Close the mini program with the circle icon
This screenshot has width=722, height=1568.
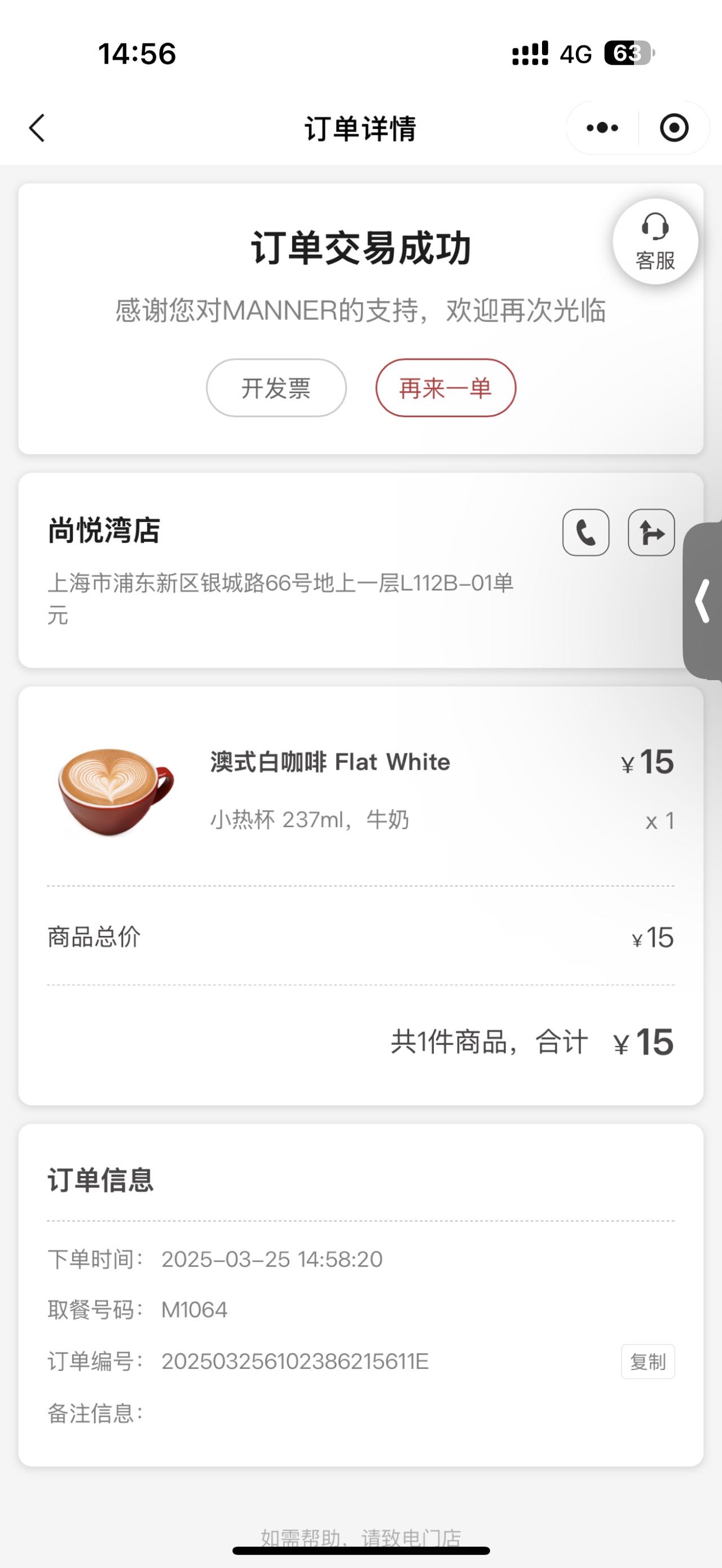click(674, 128)
